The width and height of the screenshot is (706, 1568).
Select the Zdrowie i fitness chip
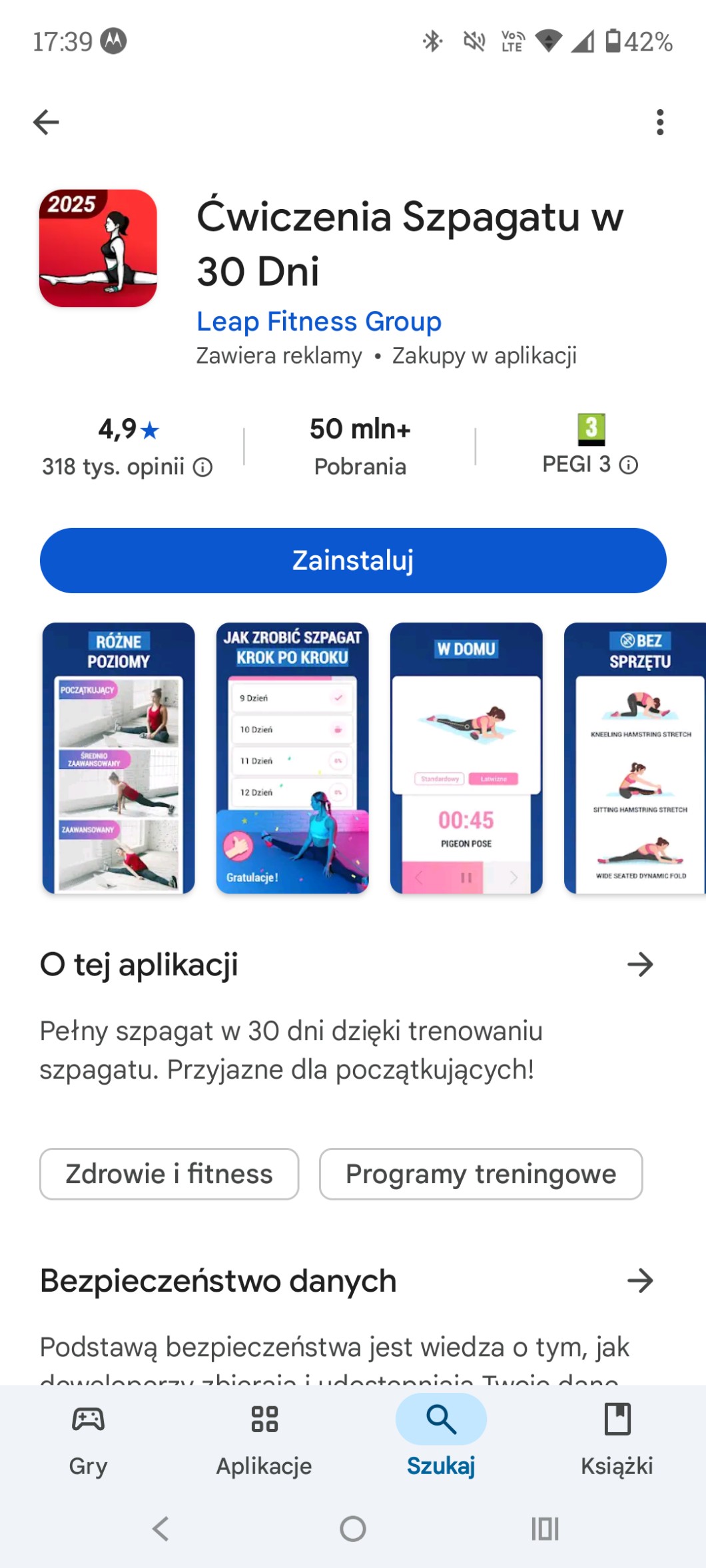(x=169, y=1174)
